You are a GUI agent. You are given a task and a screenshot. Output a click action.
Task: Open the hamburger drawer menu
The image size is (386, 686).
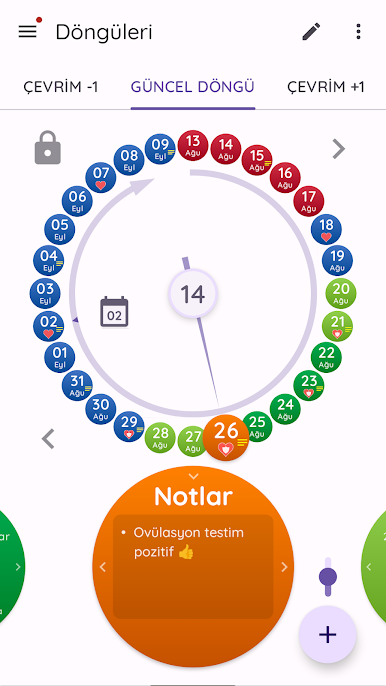point(27,32)
